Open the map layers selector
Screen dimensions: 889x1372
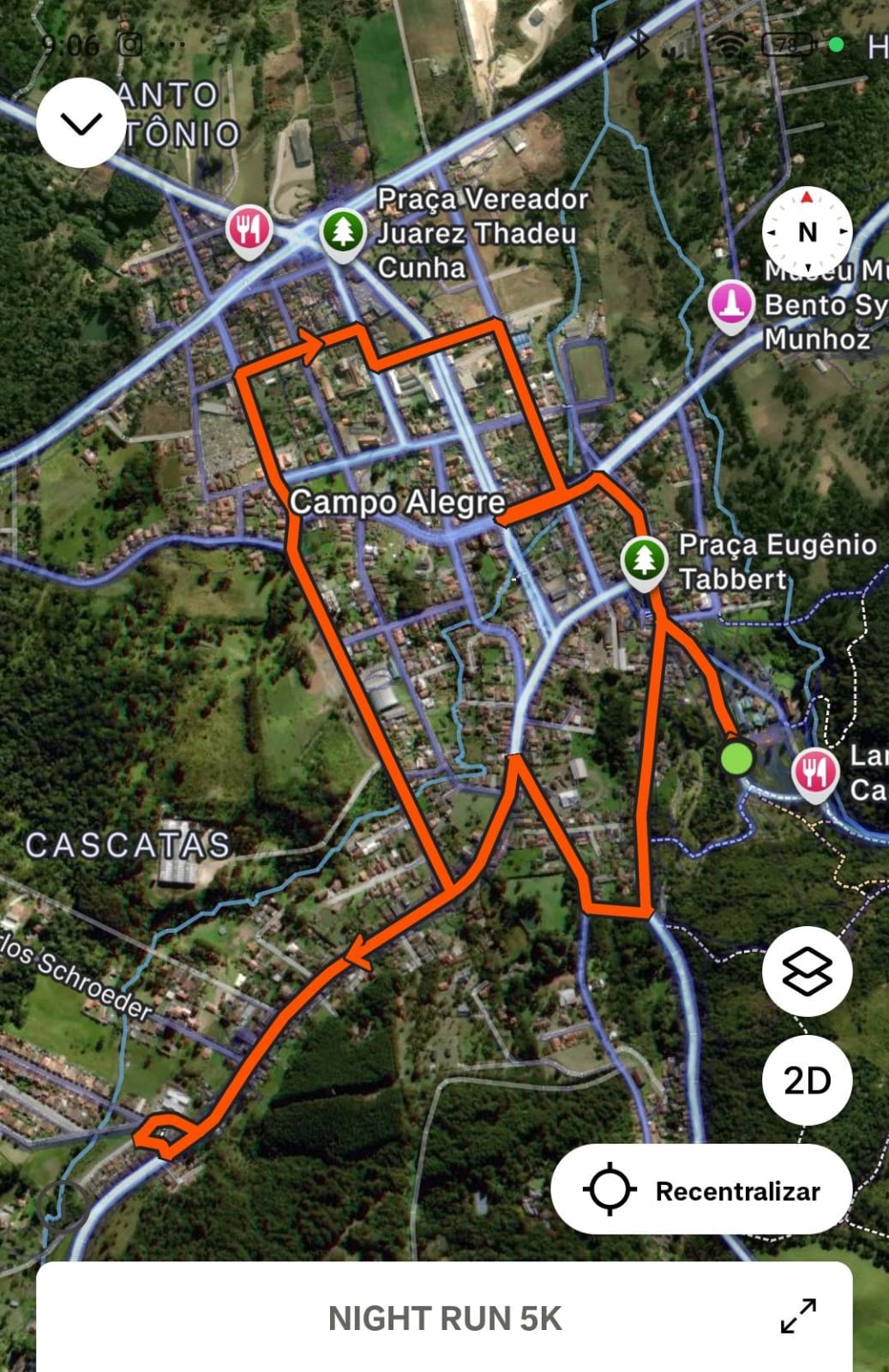[807, 972]
